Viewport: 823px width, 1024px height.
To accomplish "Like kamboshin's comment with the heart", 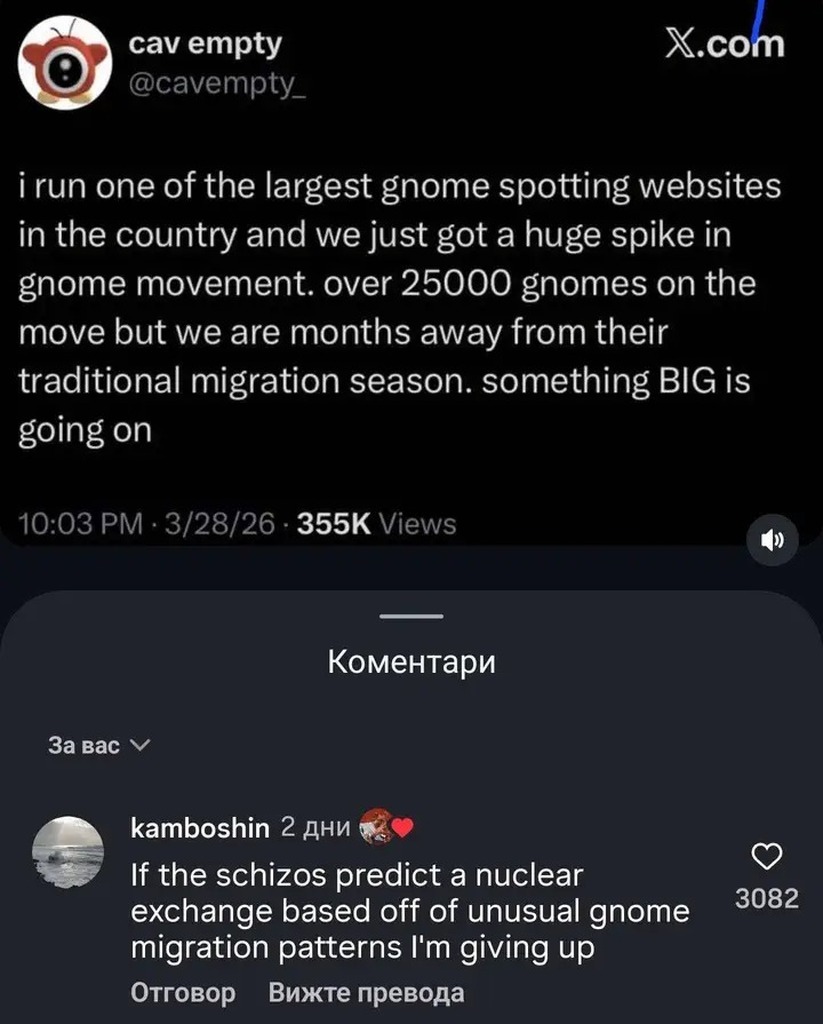I will [x=767, y=856].
